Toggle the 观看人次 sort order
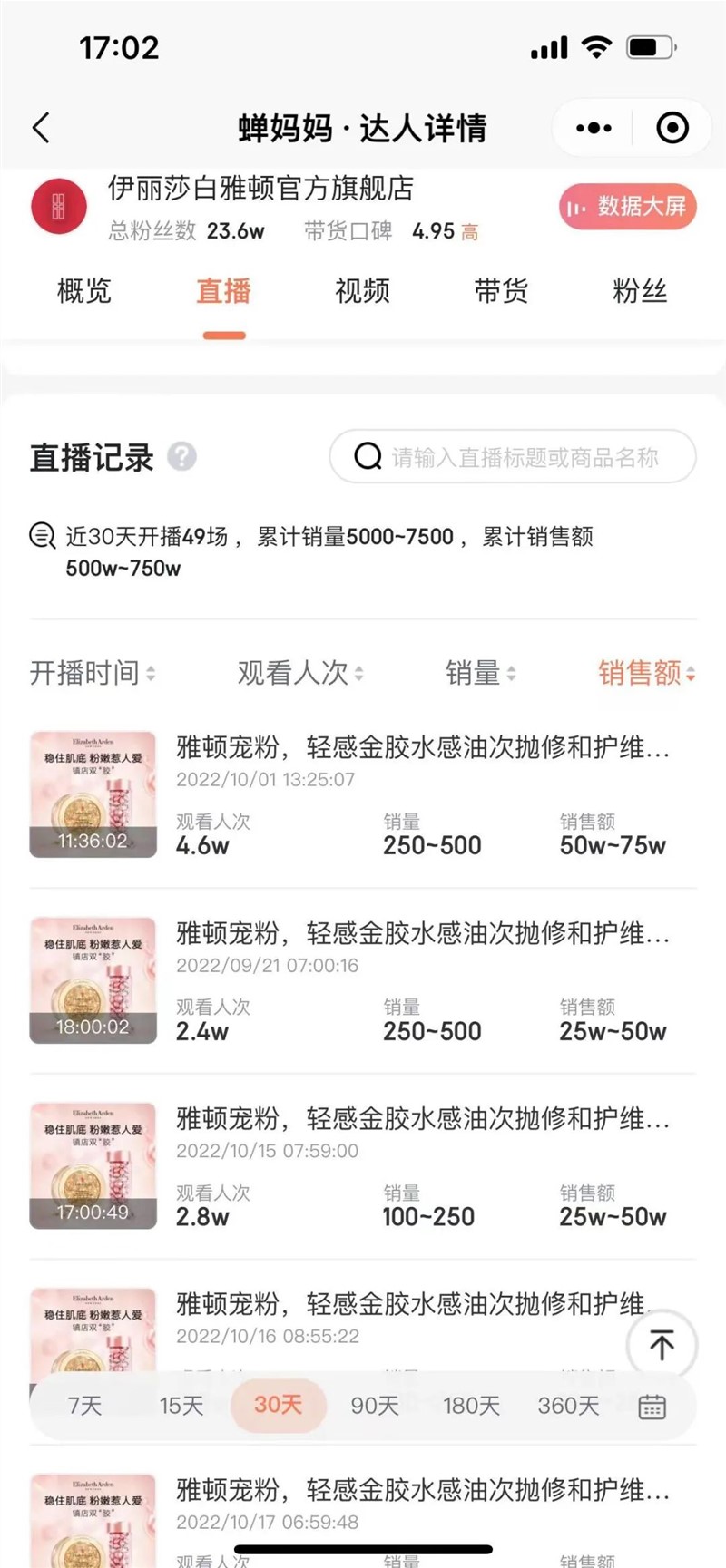This screenshot has height=1568, width=726. tap(299, 676)
